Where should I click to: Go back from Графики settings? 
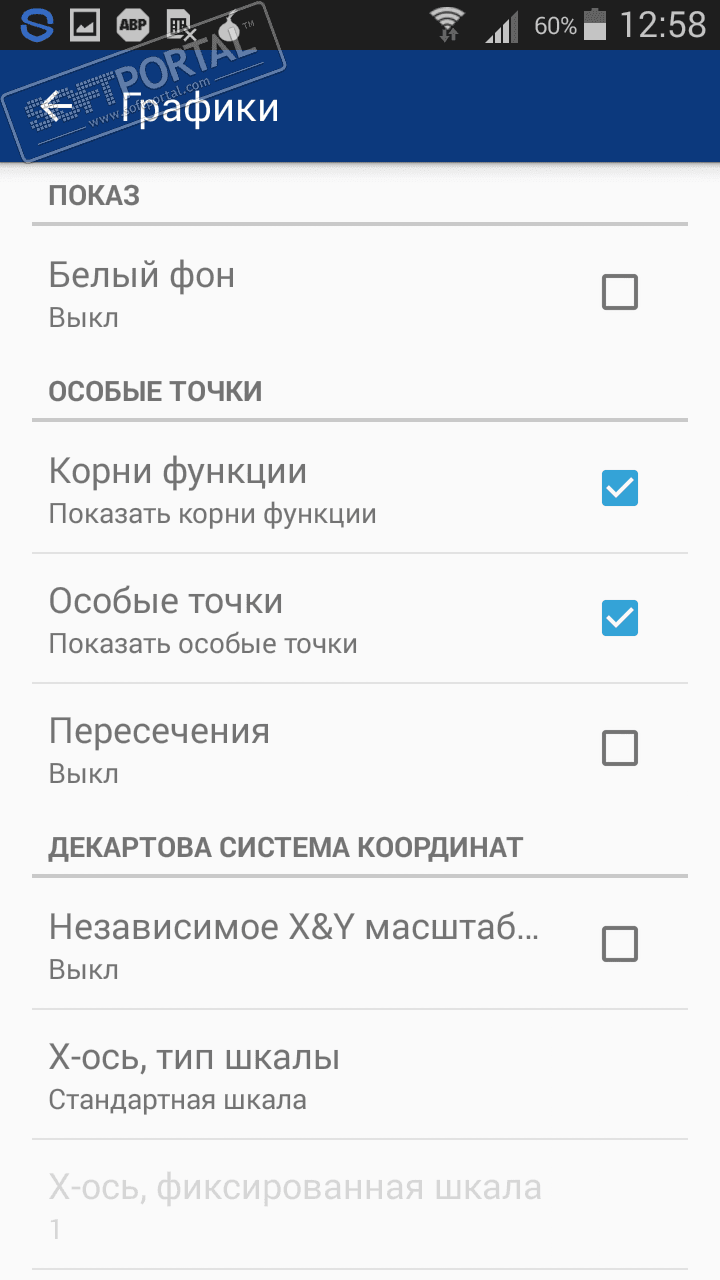point(58,107)
